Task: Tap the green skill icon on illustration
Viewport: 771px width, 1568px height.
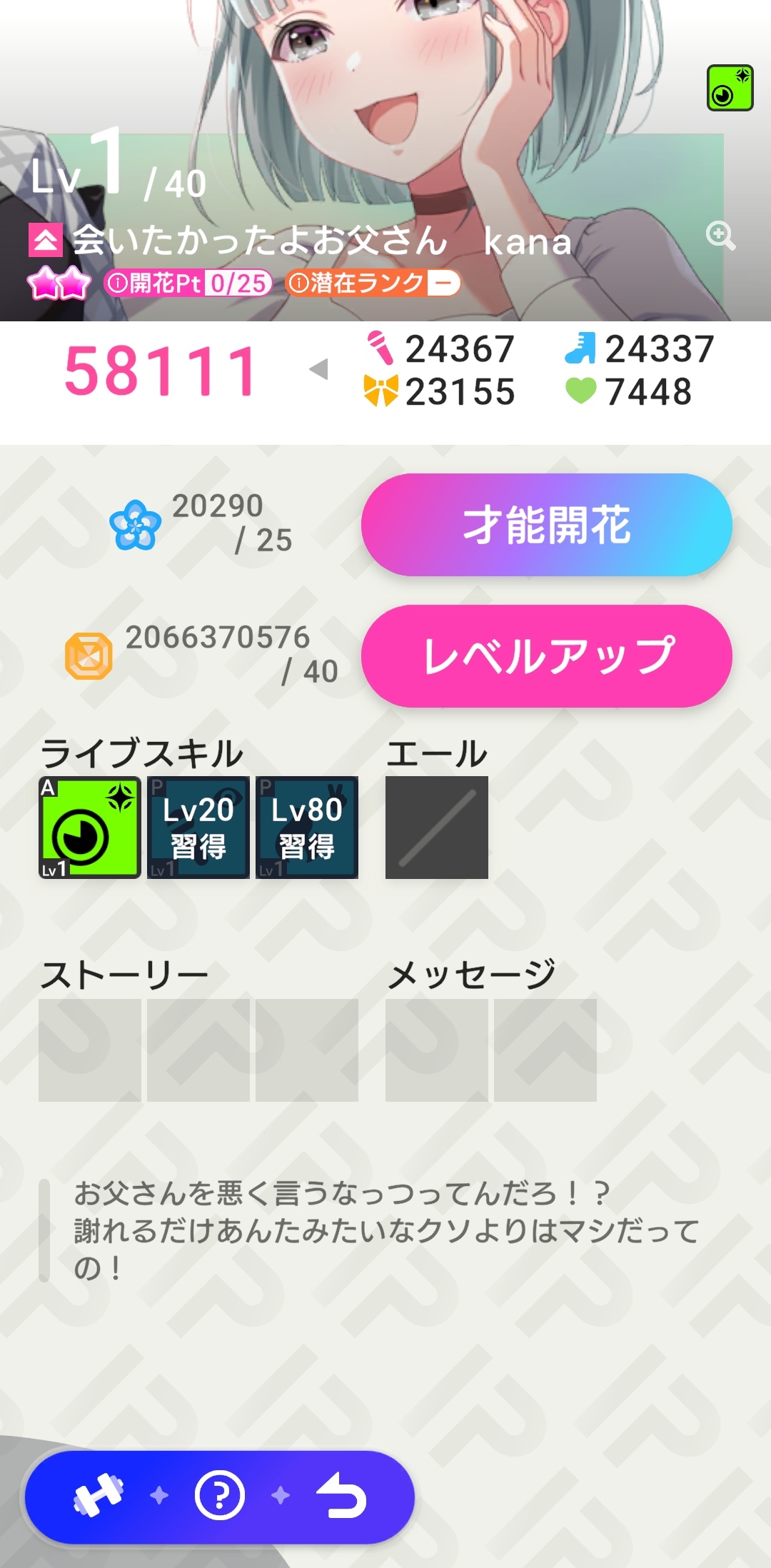Action: (730, 88)
